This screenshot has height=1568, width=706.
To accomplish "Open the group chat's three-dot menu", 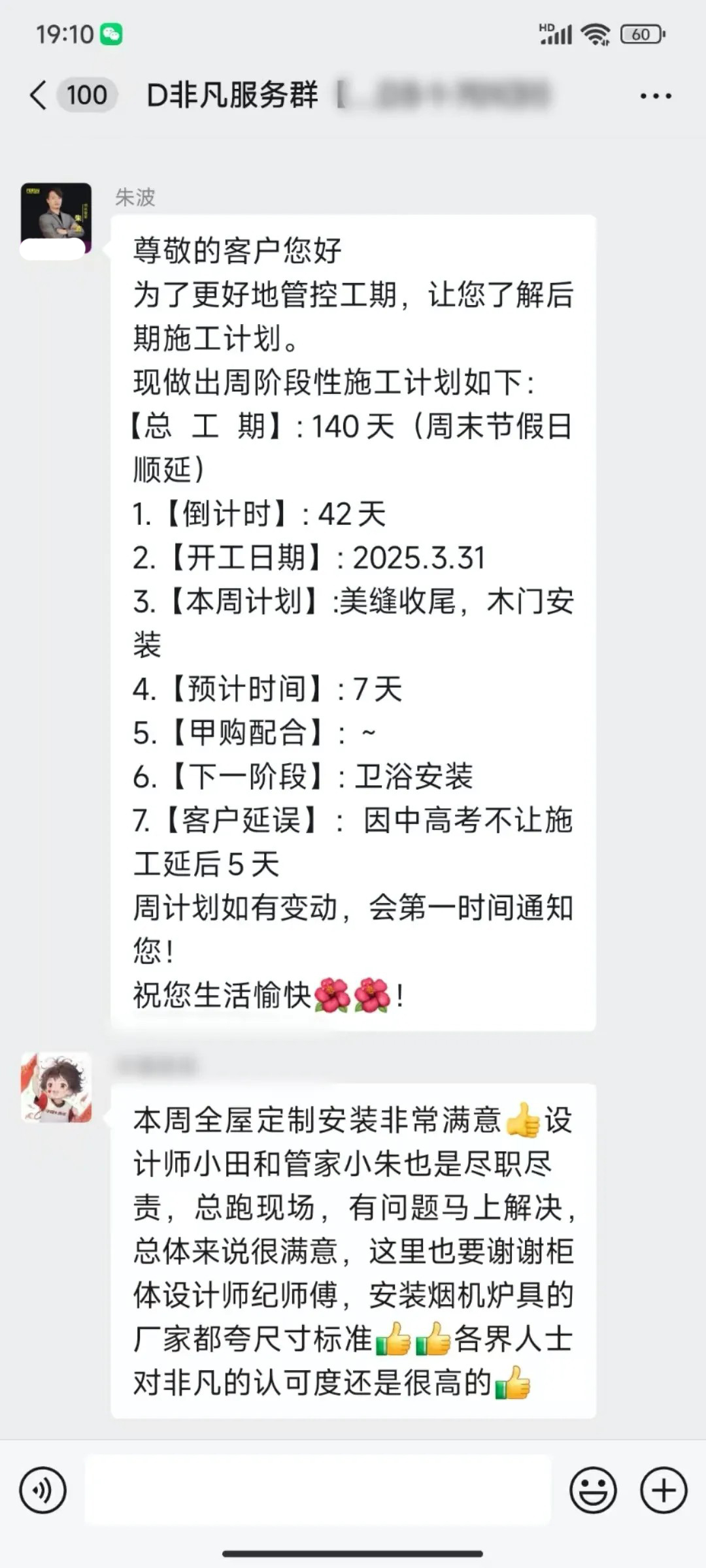I will point(655,96).
